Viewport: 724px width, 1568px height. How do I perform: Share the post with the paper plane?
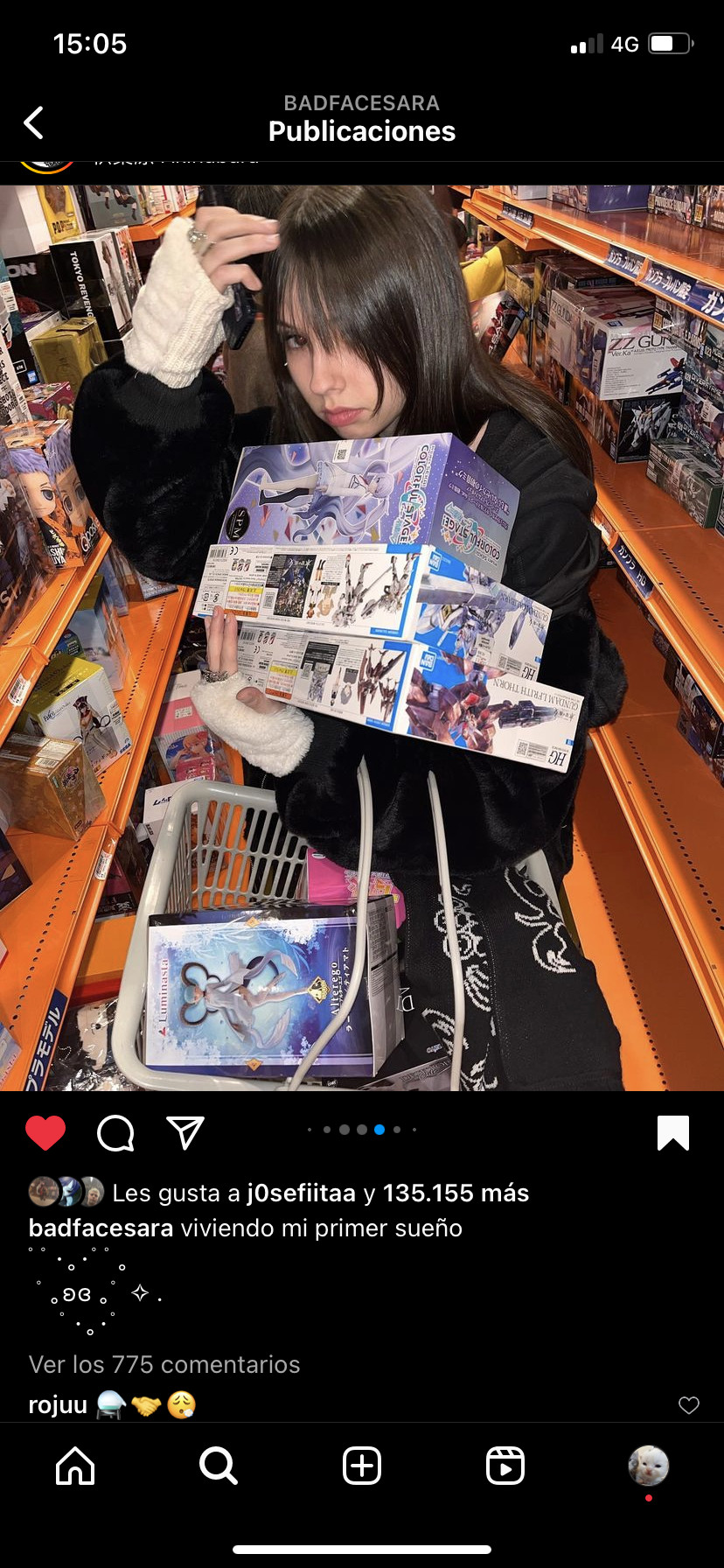(184, 1133)
